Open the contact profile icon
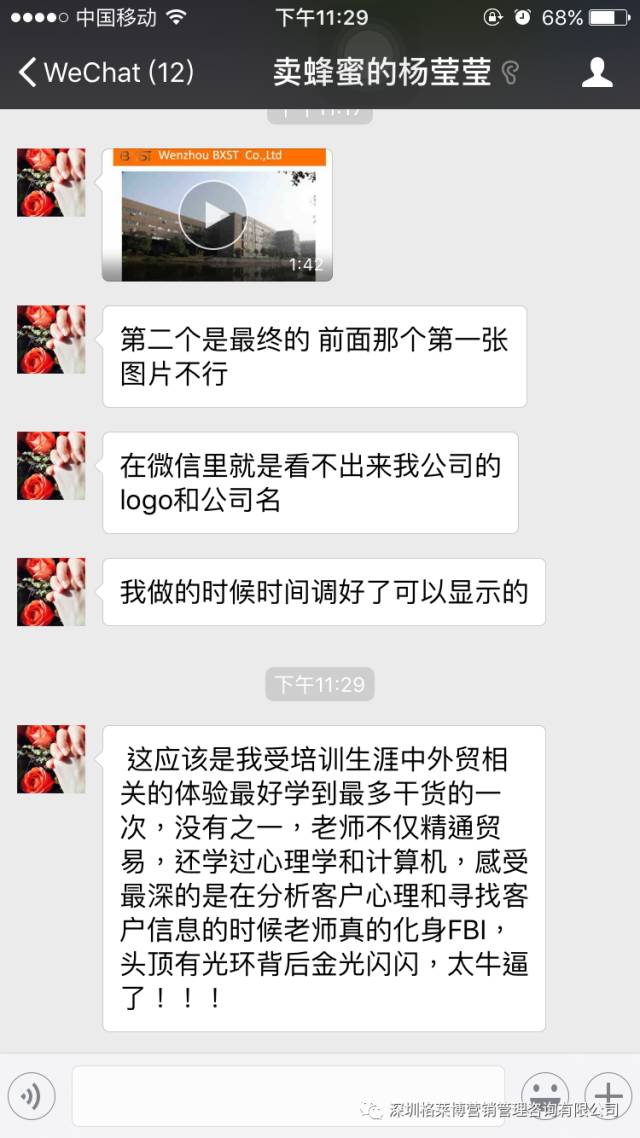 click(597, 72)
